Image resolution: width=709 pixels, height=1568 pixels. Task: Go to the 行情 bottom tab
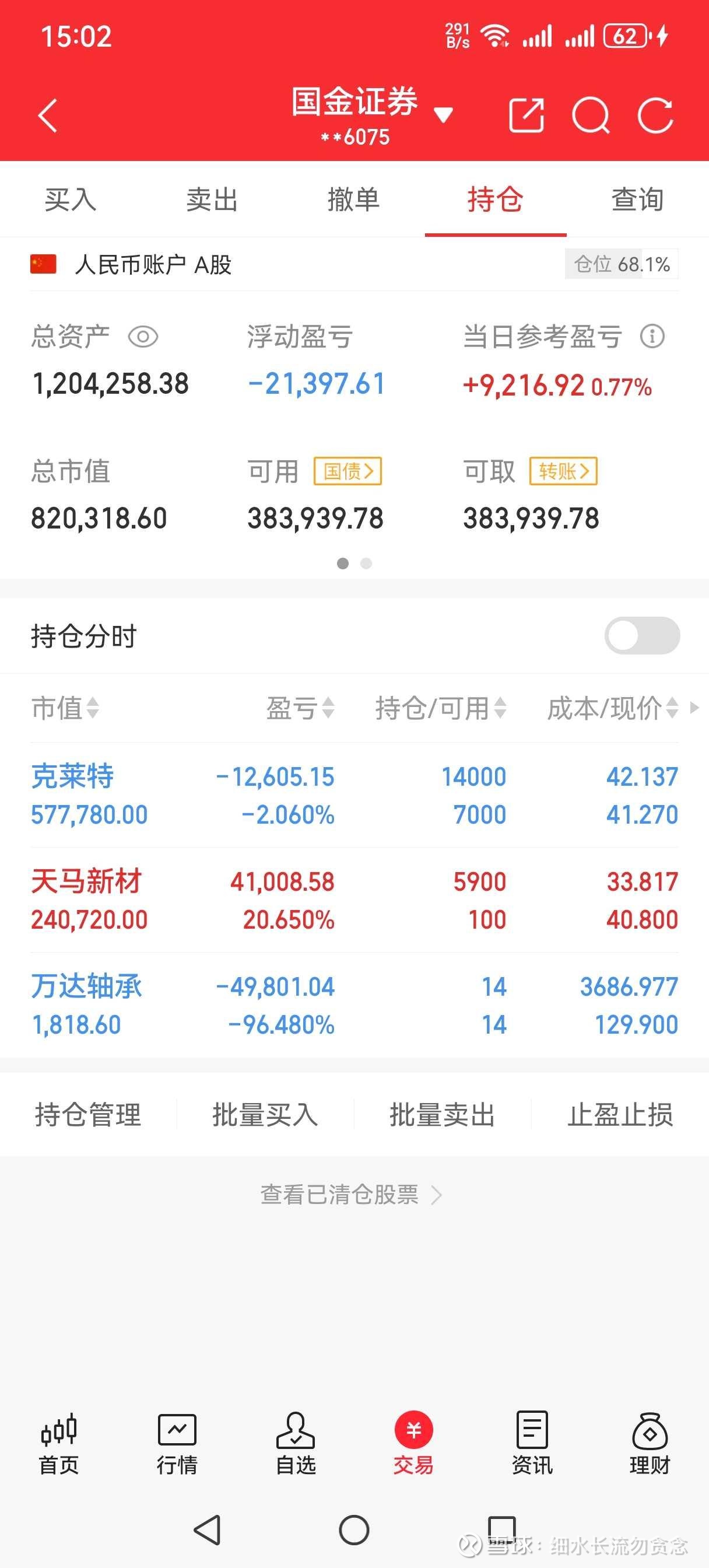pyautogui.click(x=177, y=1444)
